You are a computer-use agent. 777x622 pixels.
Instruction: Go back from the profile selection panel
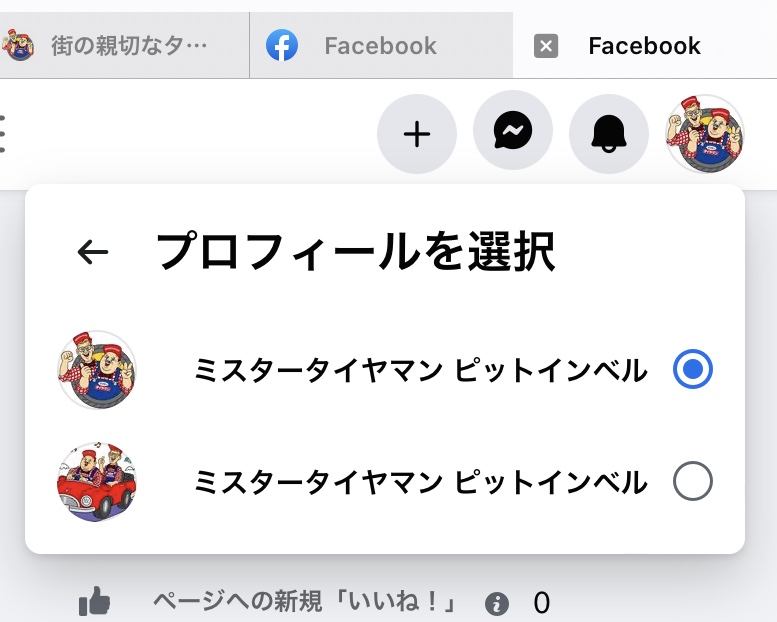tap(93, 253)
